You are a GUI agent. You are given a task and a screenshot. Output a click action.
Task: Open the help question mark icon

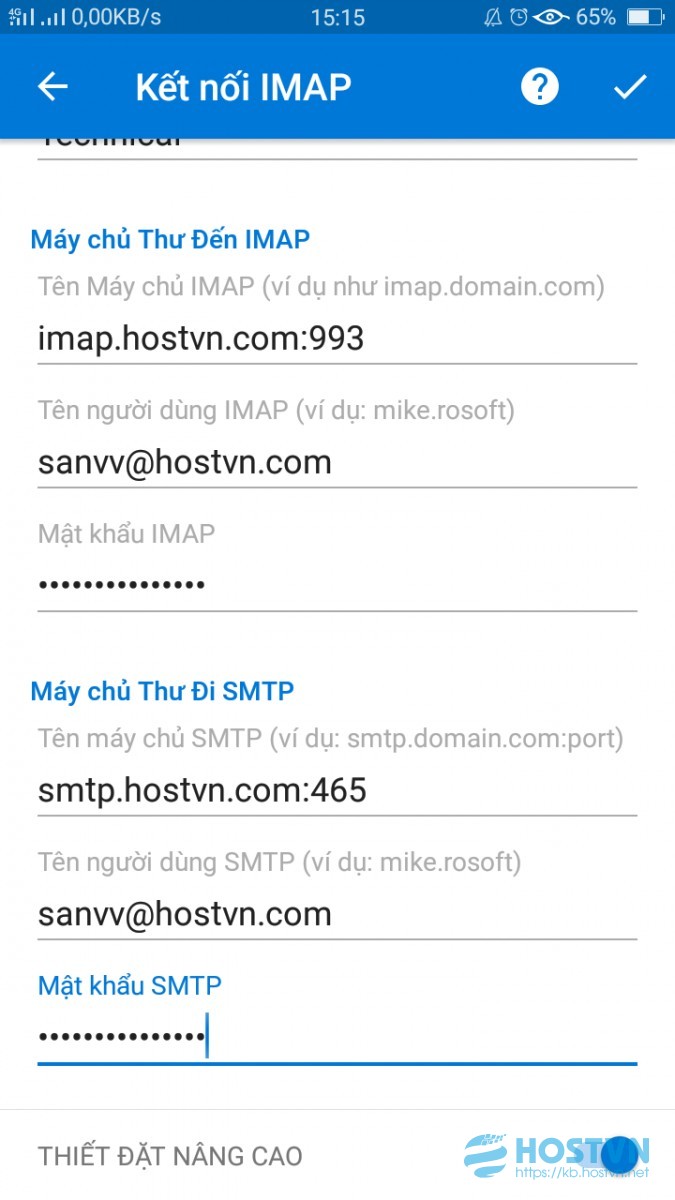pos(540,87)
